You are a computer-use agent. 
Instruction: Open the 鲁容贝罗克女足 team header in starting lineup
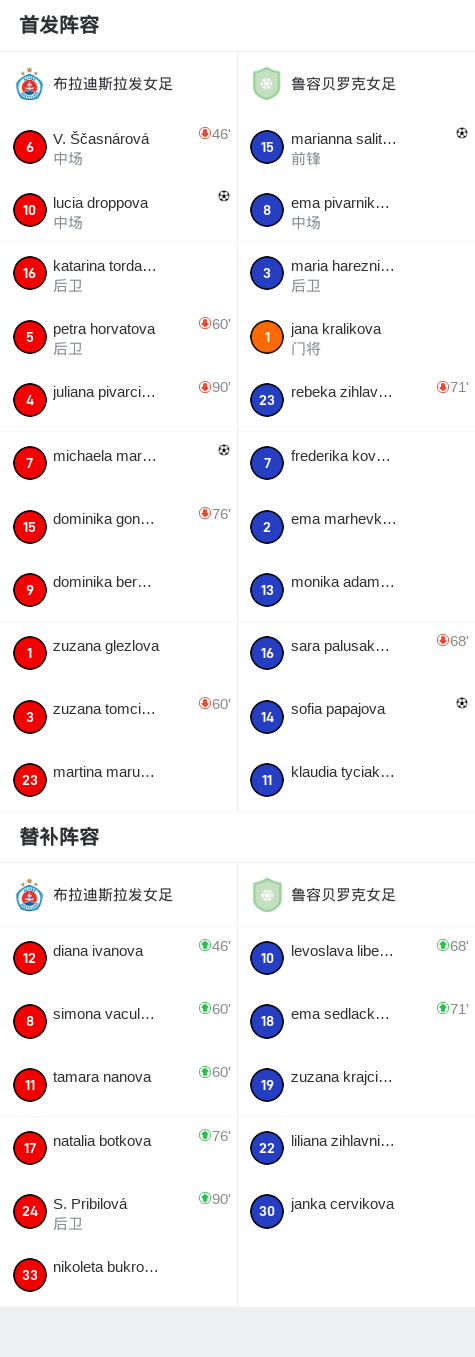pyautogui.click(x=356, y=84)
